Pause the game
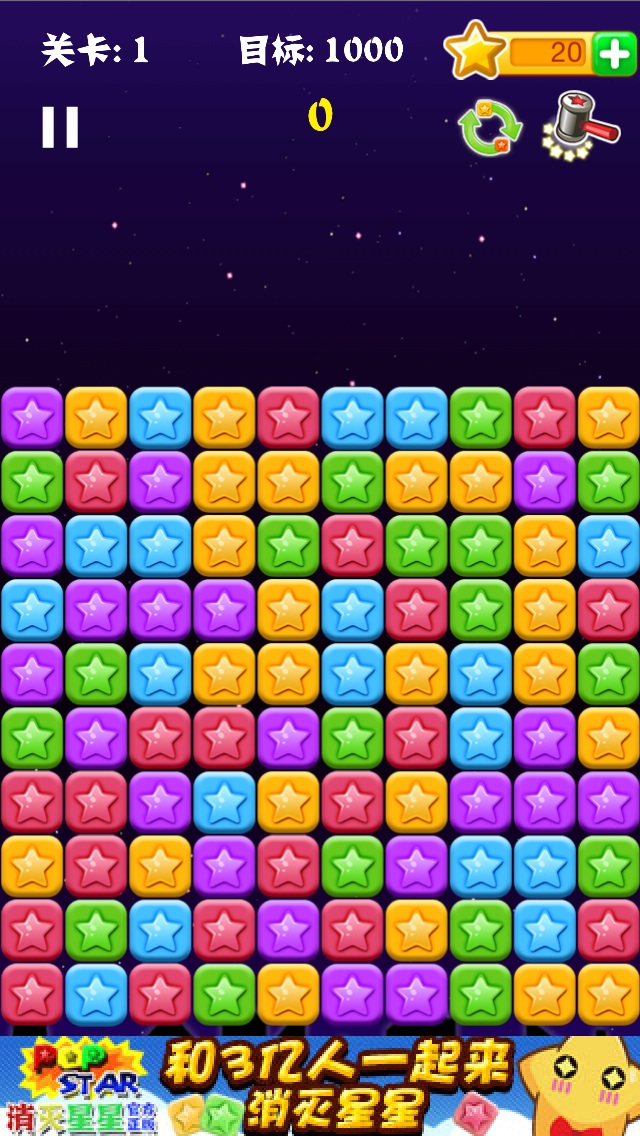This screenshot has height=1136, width=640. [60, 127]
